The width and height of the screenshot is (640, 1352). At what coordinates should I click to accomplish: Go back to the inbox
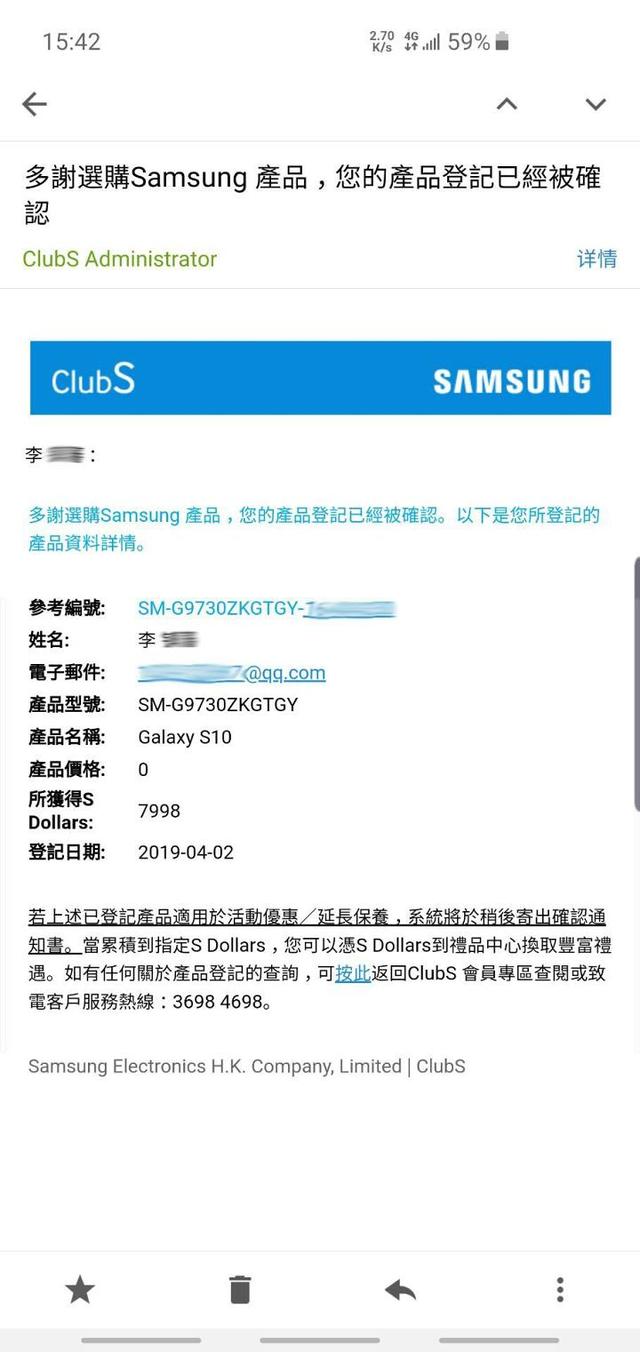tap(35, 104)
